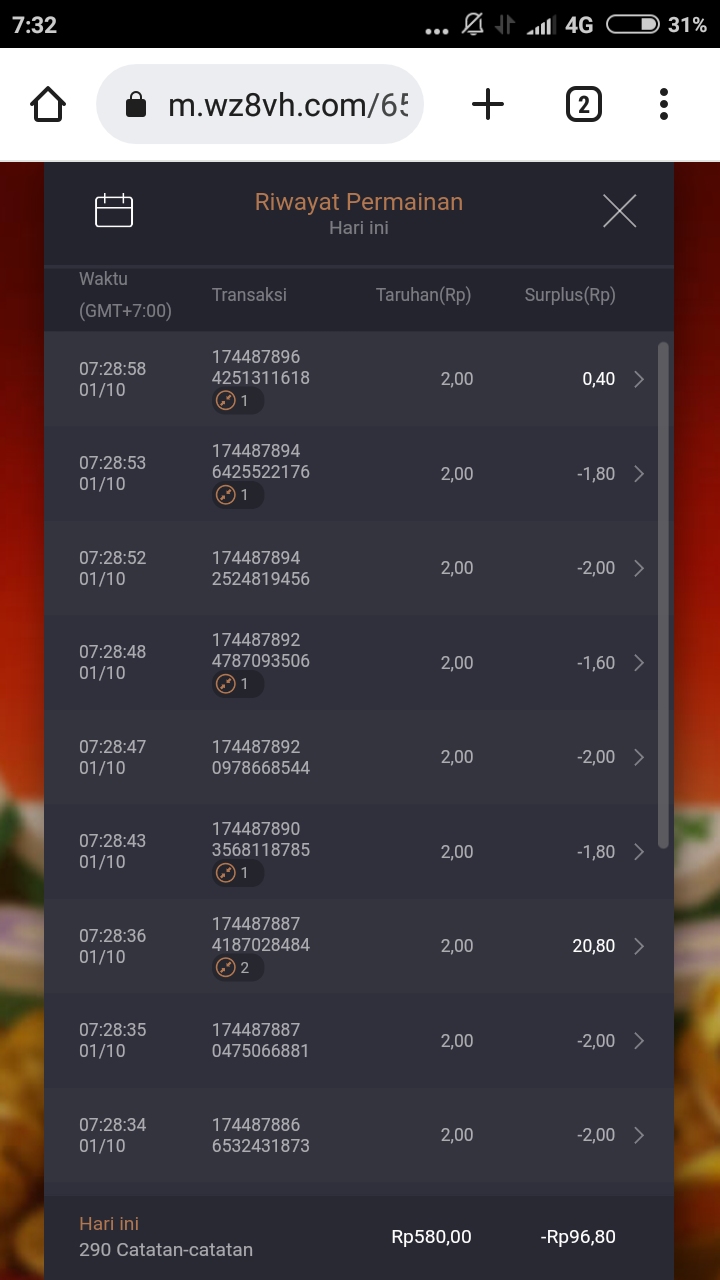Show the 07:28:35 transaction details
The width and height of the screenshot is (720, 1280).
[x=639, y=1041]
